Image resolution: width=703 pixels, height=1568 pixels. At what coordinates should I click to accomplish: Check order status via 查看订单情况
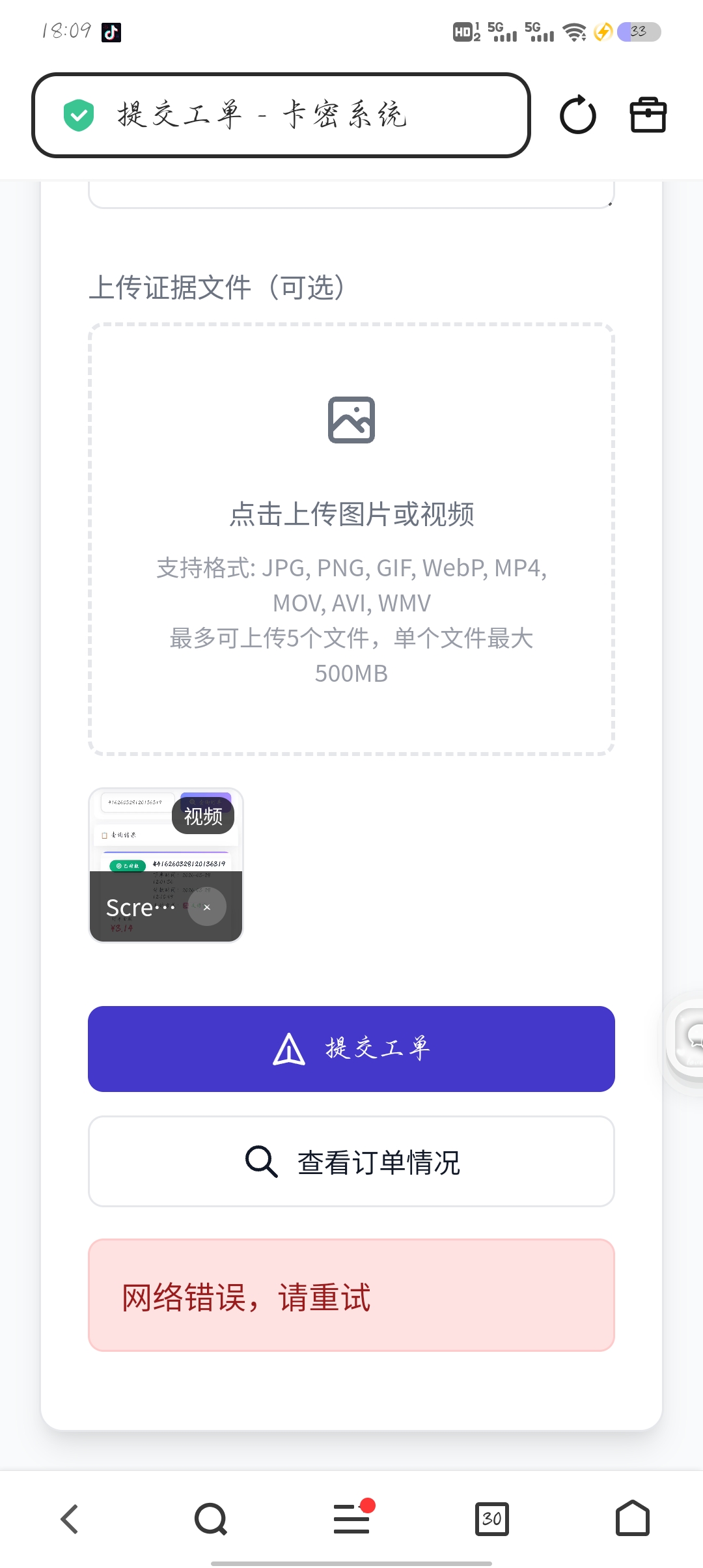tap(351, 1162)
